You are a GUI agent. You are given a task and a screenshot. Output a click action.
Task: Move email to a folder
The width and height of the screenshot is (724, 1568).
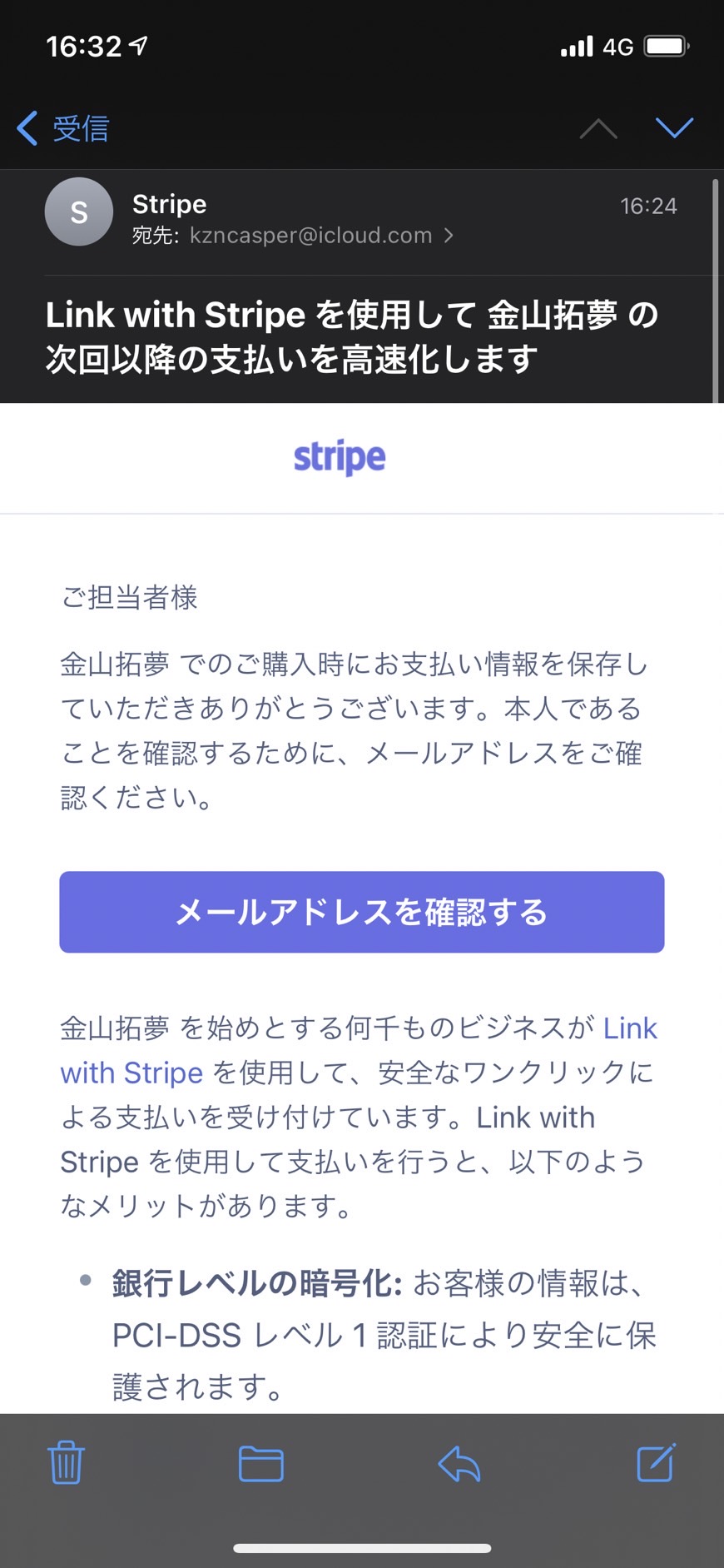[x=261, y=1463]
